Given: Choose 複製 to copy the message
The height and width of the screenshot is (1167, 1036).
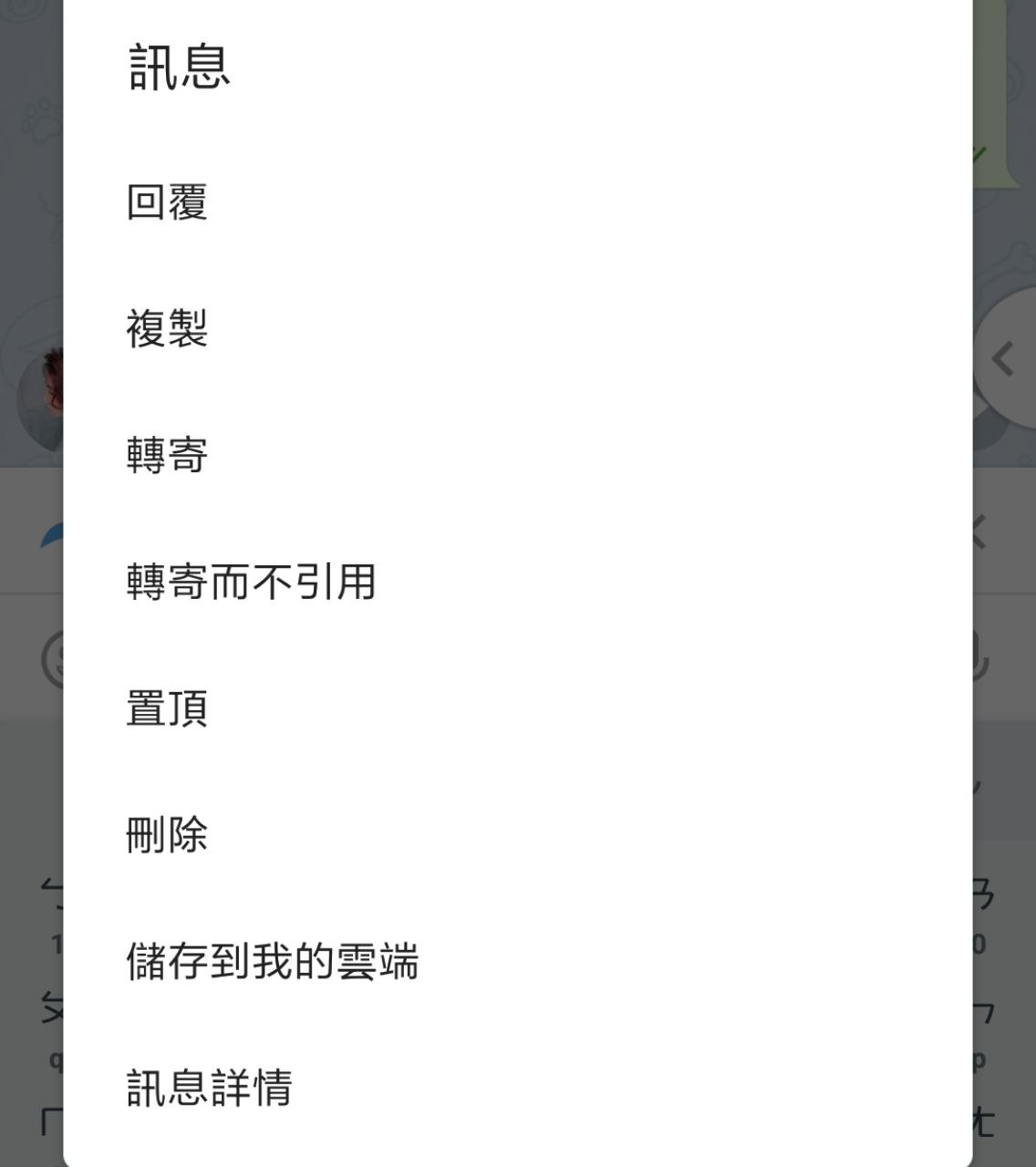Looking at the screenshot, I should point(168,329).
